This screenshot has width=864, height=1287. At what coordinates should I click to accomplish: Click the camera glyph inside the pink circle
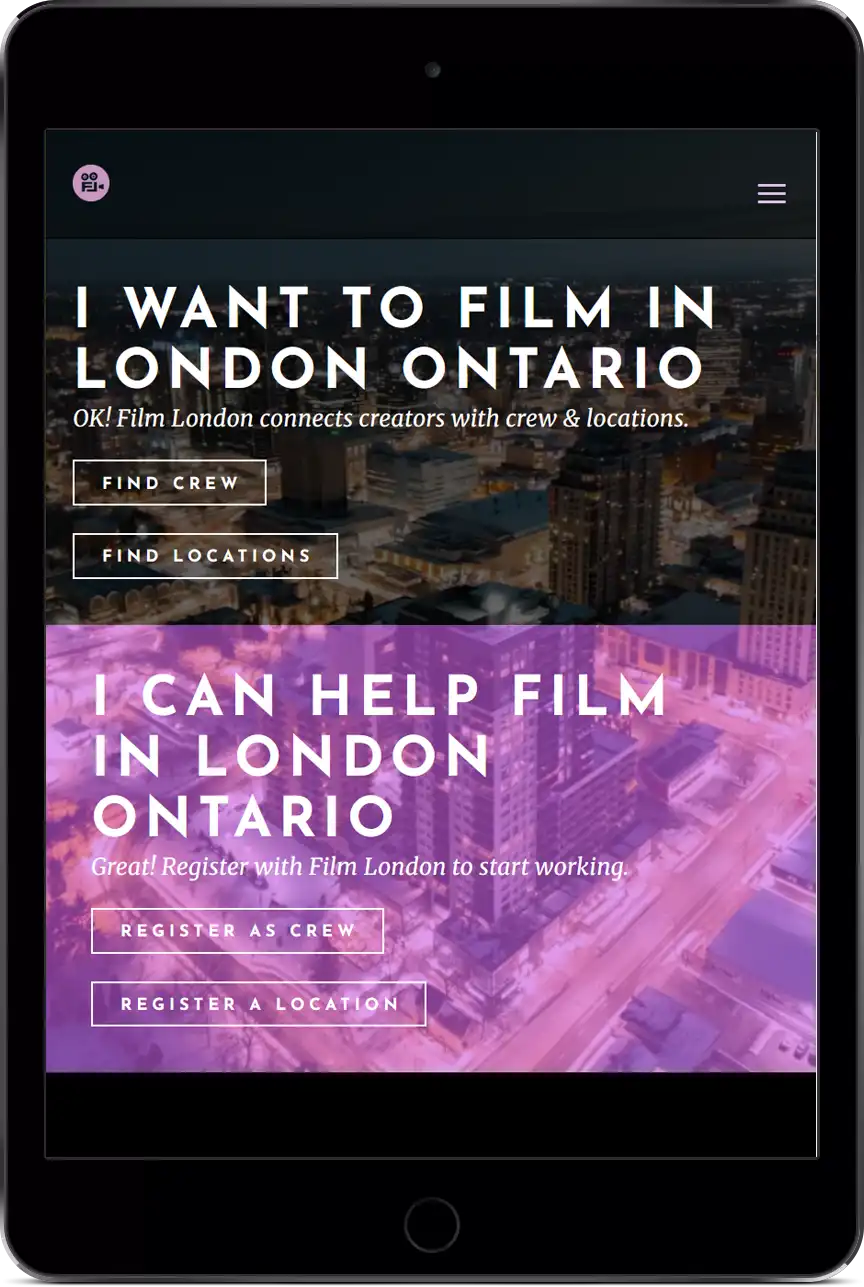[90, 183]
